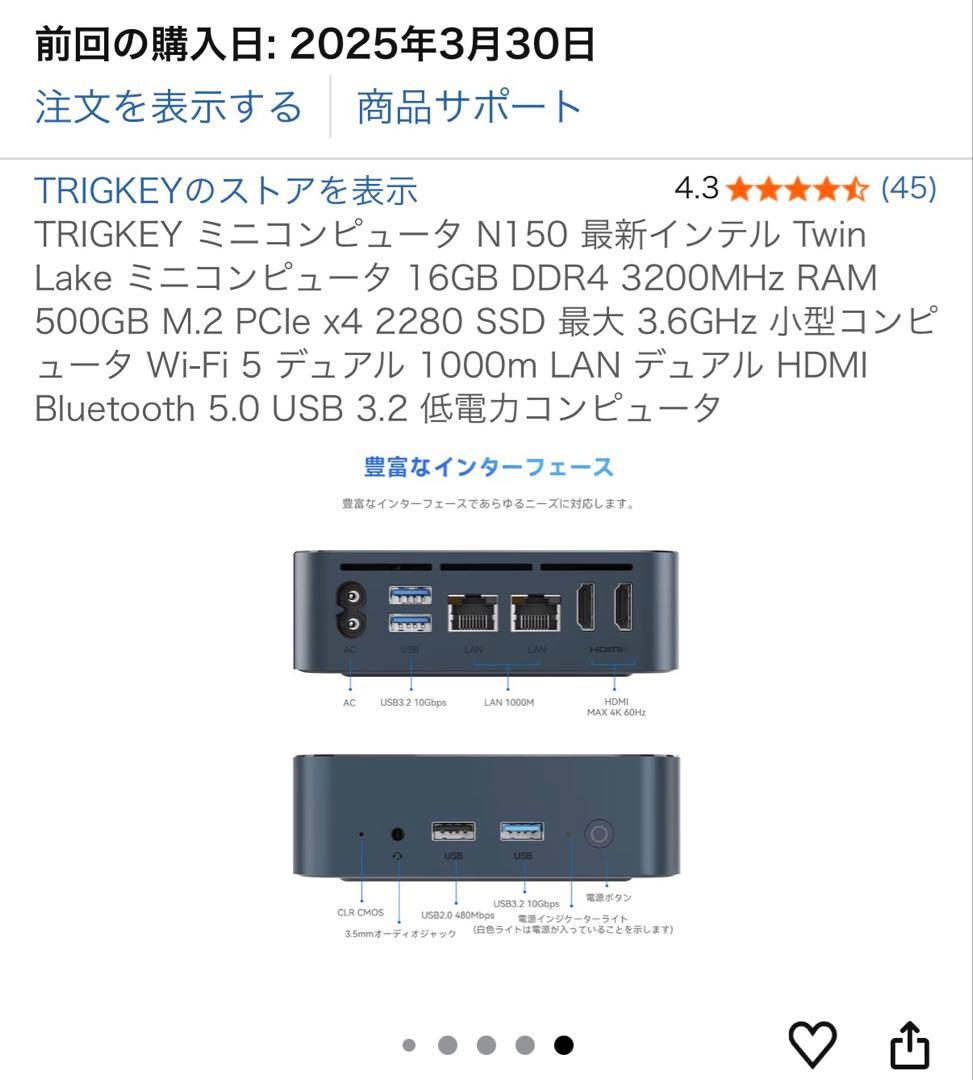Tap the rear-port interface product image
The image size is (973, 1080).
(x=486, y=610)
